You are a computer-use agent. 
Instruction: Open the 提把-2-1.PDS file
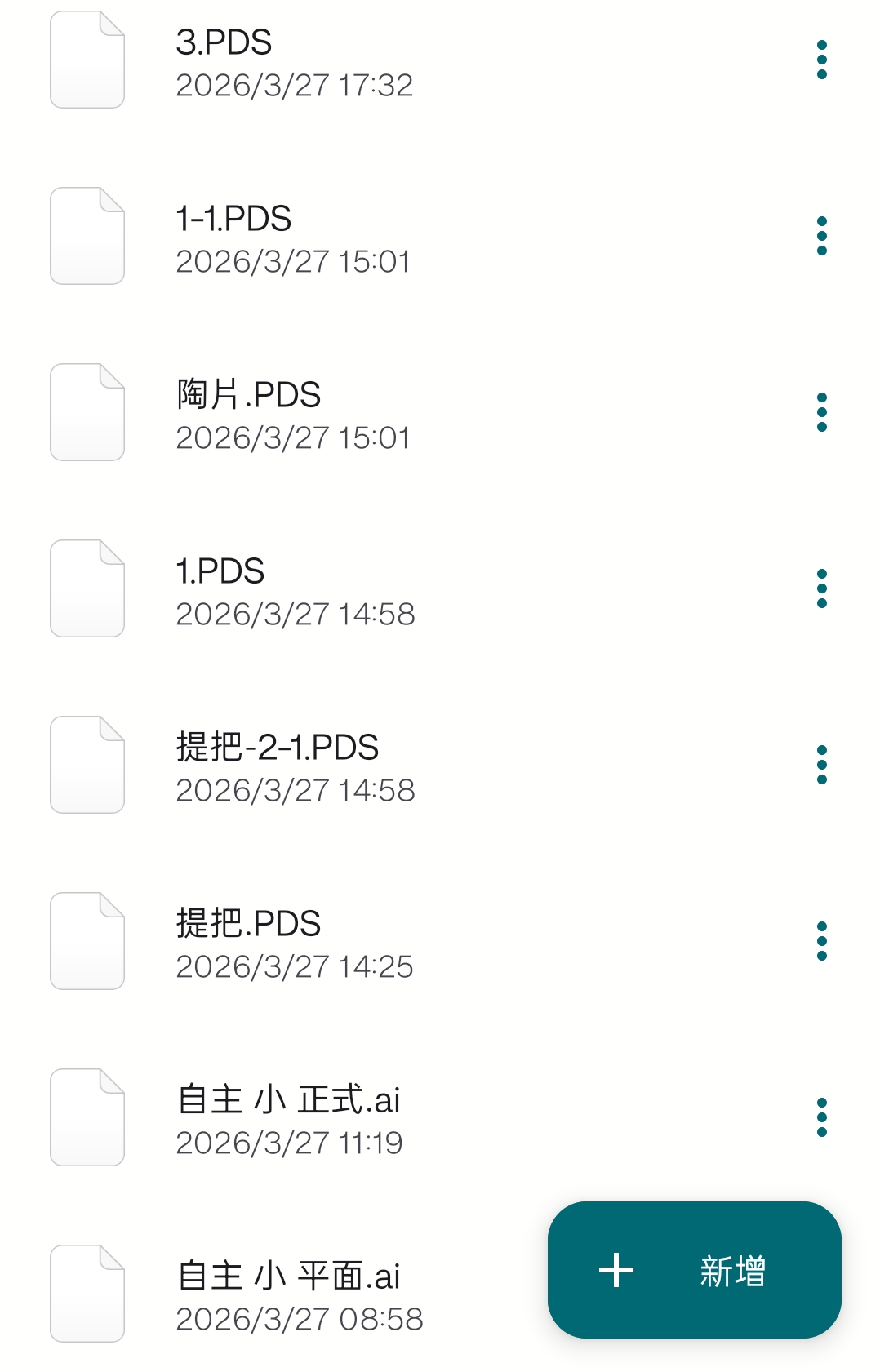pyautogui.click(x=278, y=748)
